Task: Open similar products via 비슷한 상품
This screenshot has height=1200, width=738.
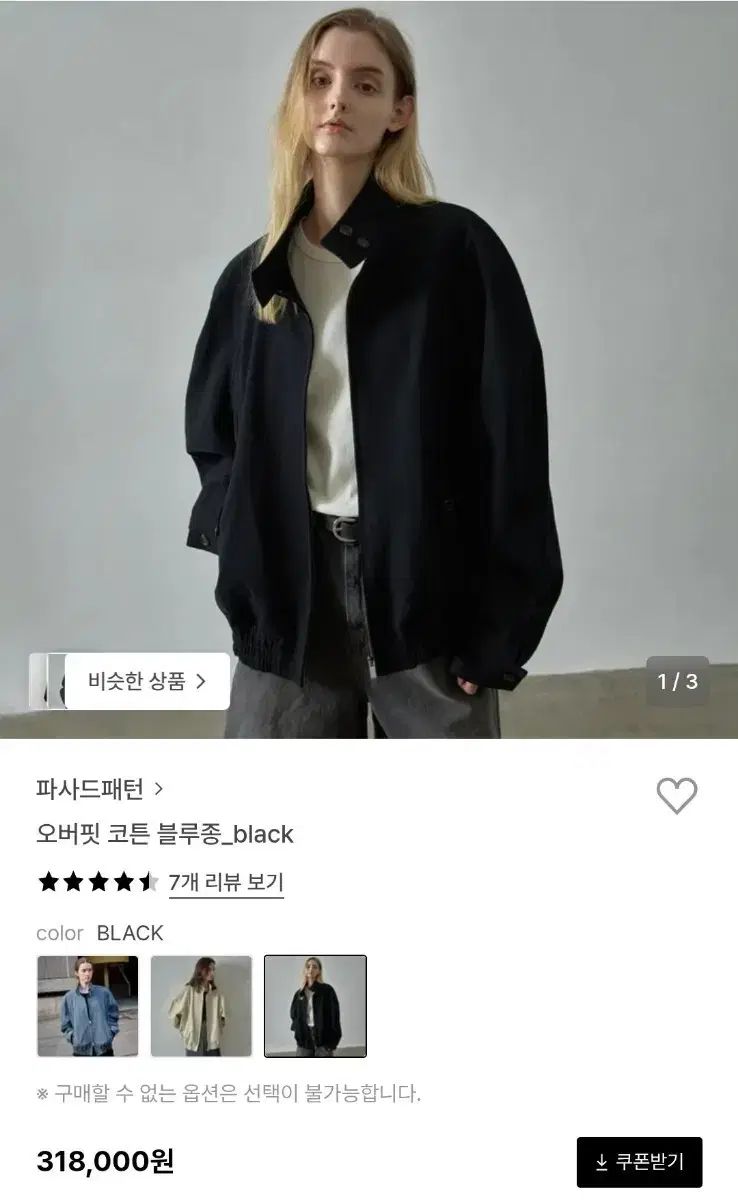Action: point(146,682)
